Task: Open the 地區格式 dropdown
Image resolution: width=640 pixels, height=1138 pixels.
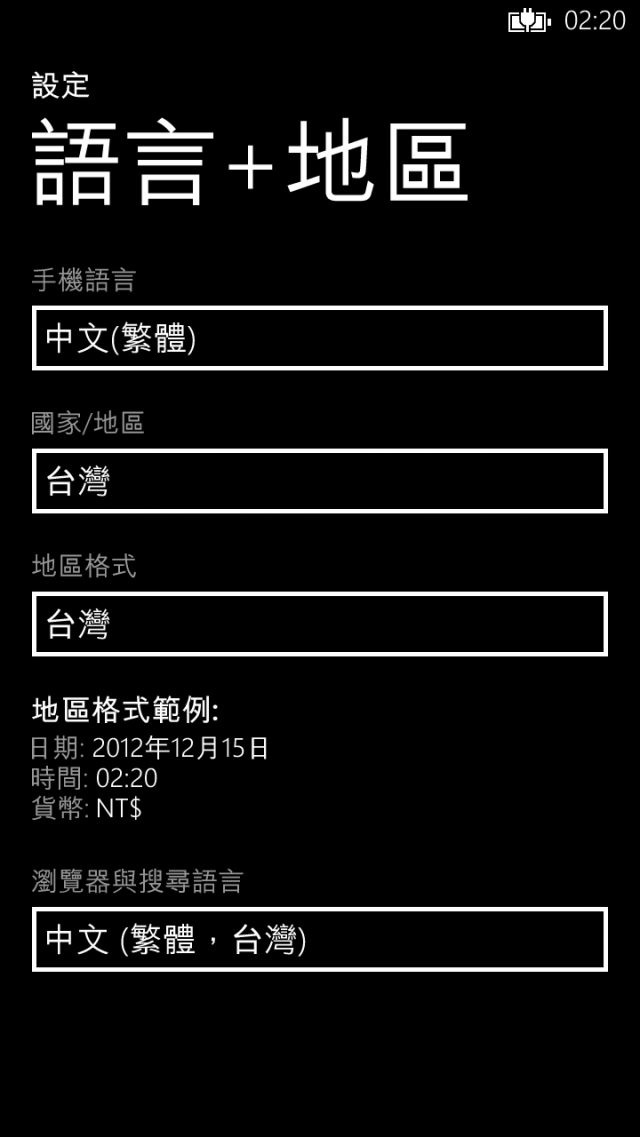Action: [x=320, y=624]
